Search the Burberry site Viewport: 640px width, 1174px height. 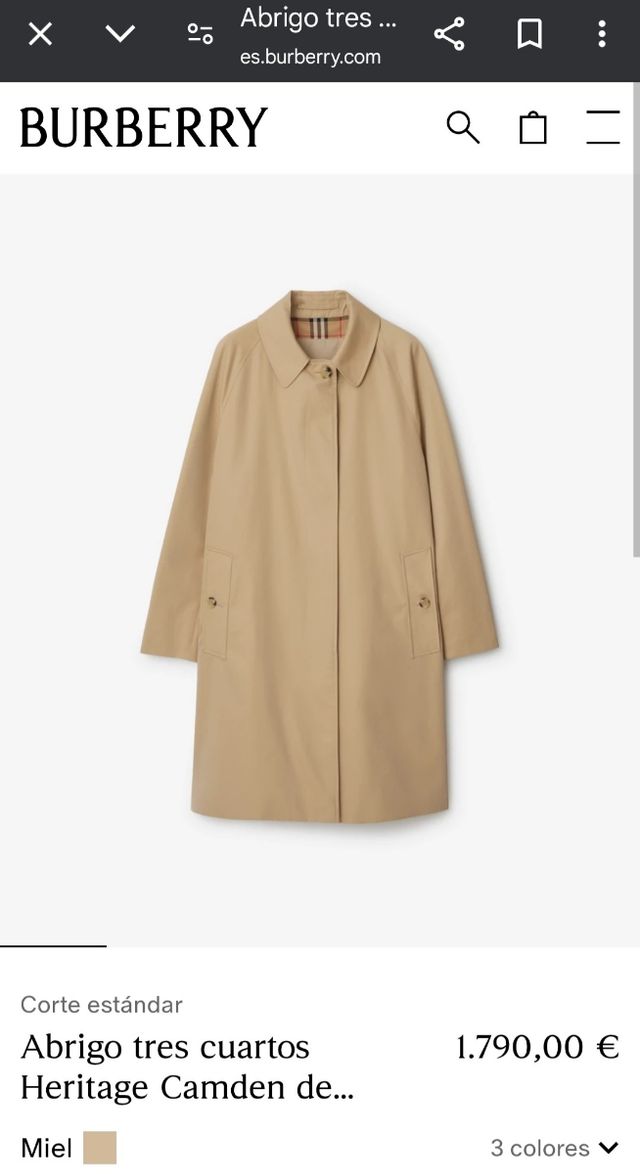[462, 128]
